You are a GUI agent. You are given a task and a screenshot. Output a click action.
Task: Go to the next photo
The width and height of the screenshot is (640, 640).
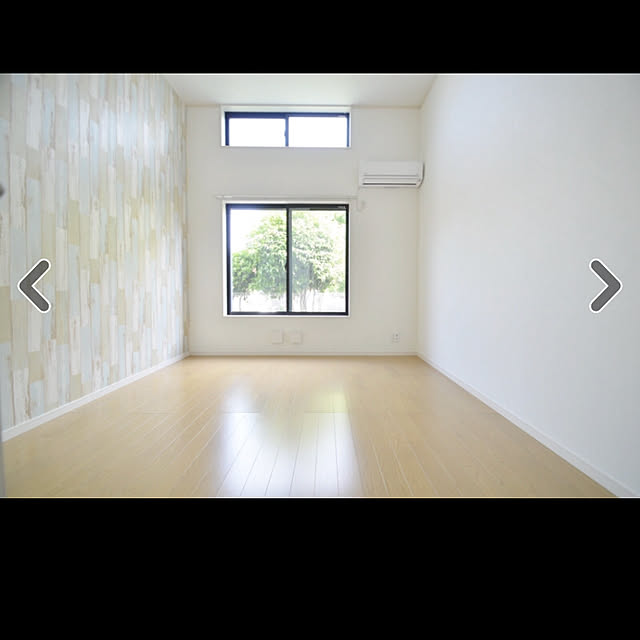click(x=604, y=286)
